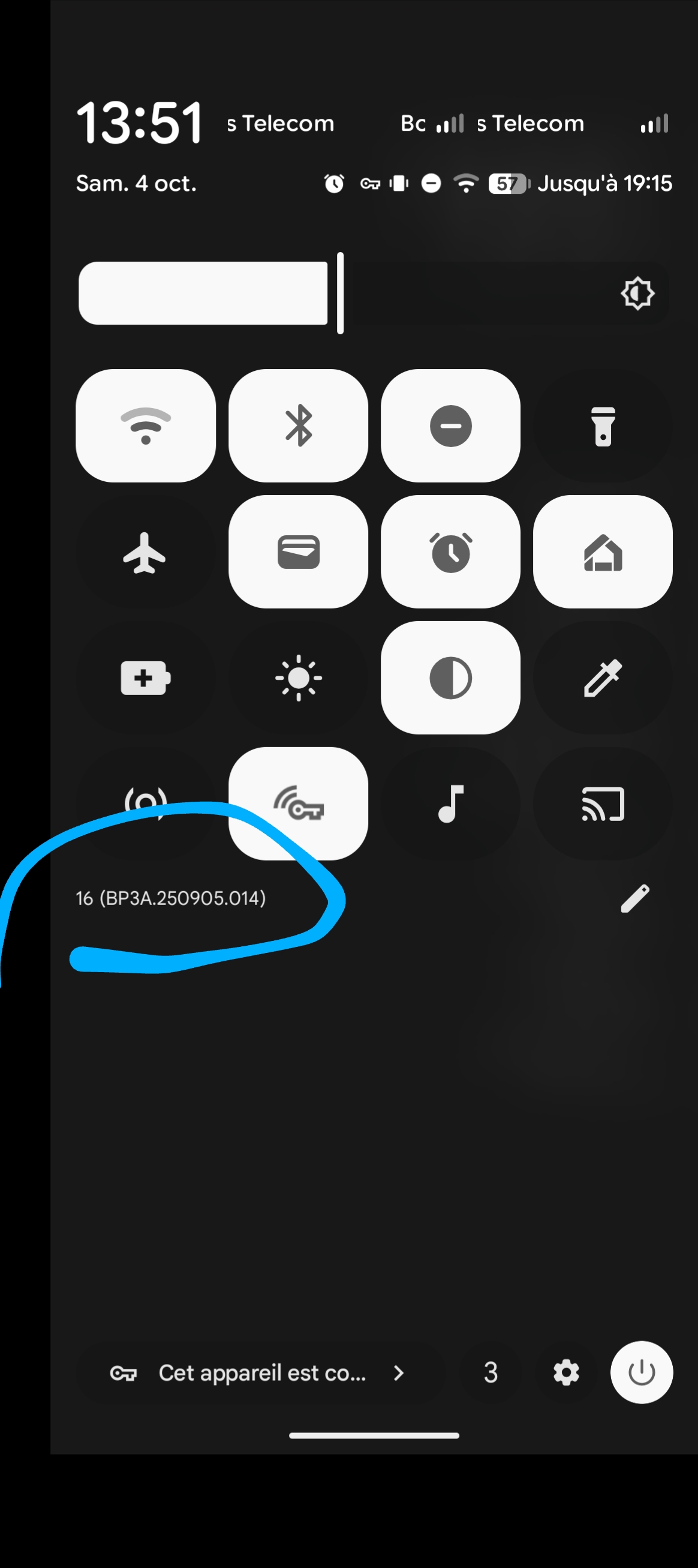Toggle the VPN key tile
This screenshot has width=698, height=1568.
coord(298,804)
